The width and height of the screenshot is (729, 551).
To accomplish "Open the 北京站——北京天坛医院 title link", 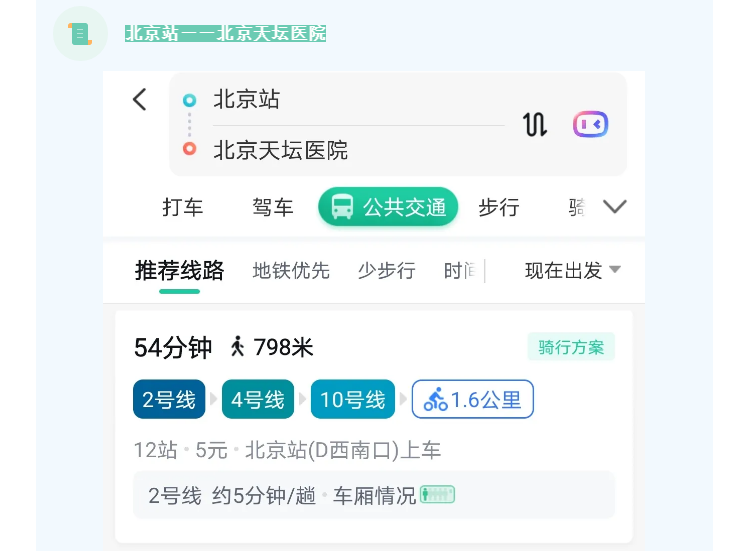I will [226, 33].
